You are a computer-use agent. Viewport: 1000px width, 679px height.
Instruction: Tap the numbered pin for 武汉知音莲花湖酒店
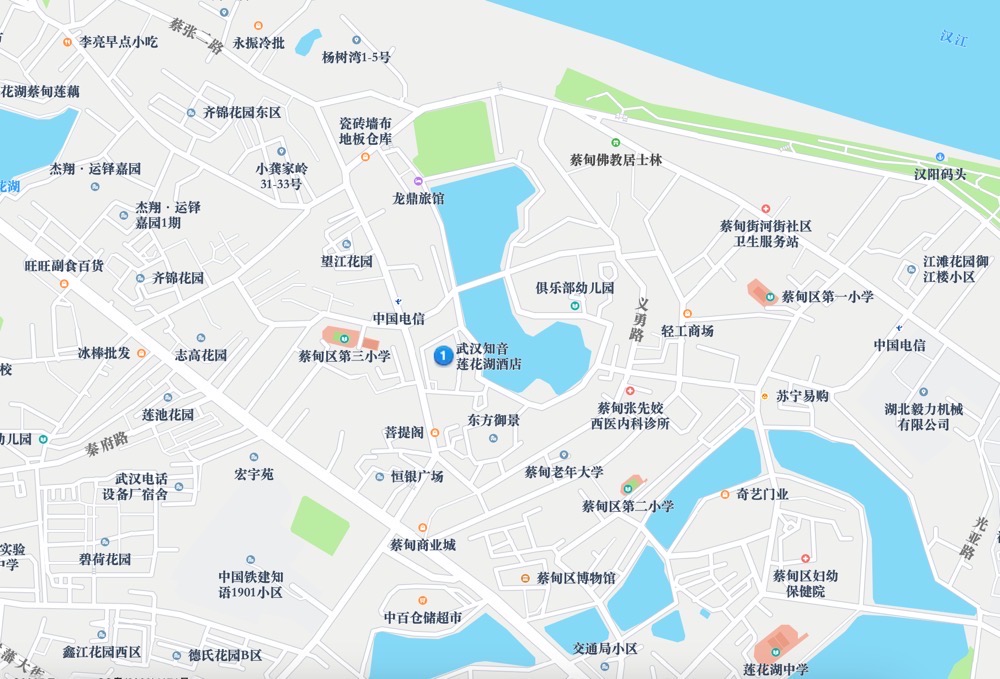(441, 355)
